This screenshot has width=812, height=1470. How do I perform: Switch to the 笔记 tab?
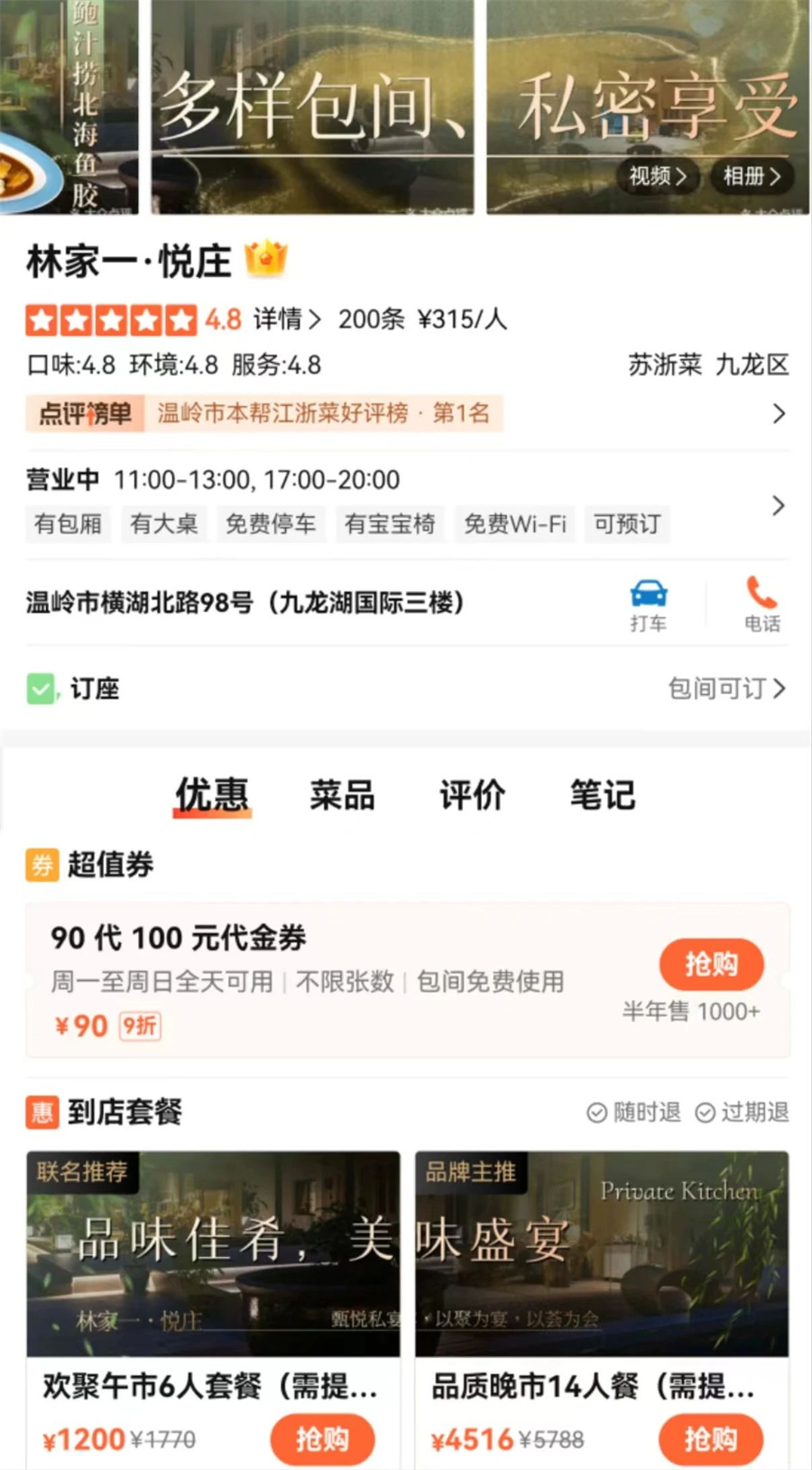pos(602,796)
